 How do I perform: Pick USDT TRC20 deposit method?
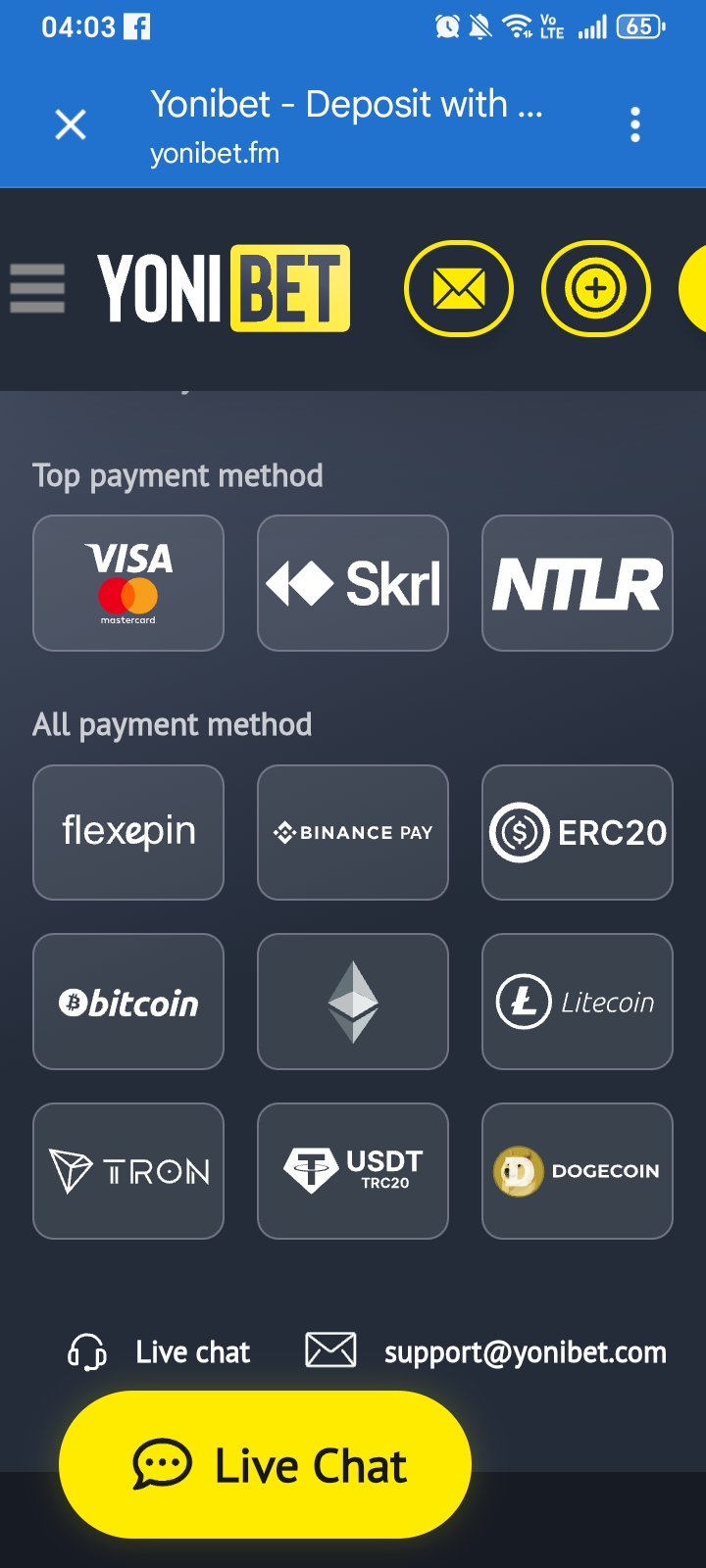coord(353,1171)
